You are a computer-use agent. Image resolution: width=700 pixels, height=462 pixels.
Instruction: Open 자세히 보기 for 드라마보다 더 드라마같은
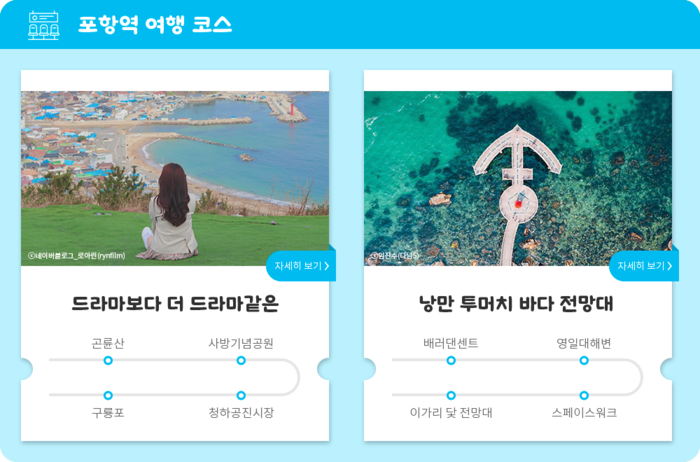point(300,266)
